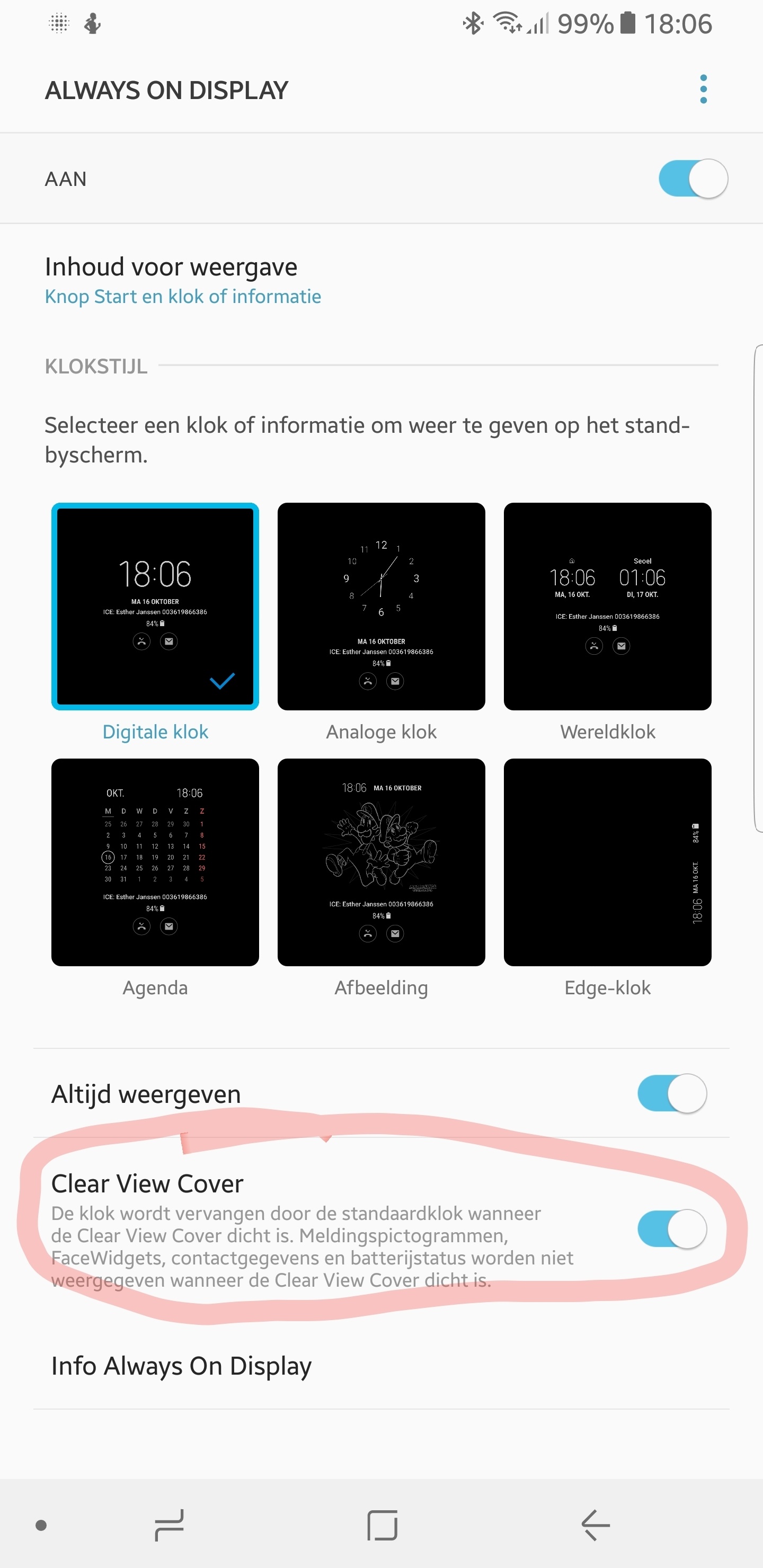Disable the Clear View Cover switch
Image resolution: width=763 pixels, height=1568 pixels.
[x=672, y=1229]
